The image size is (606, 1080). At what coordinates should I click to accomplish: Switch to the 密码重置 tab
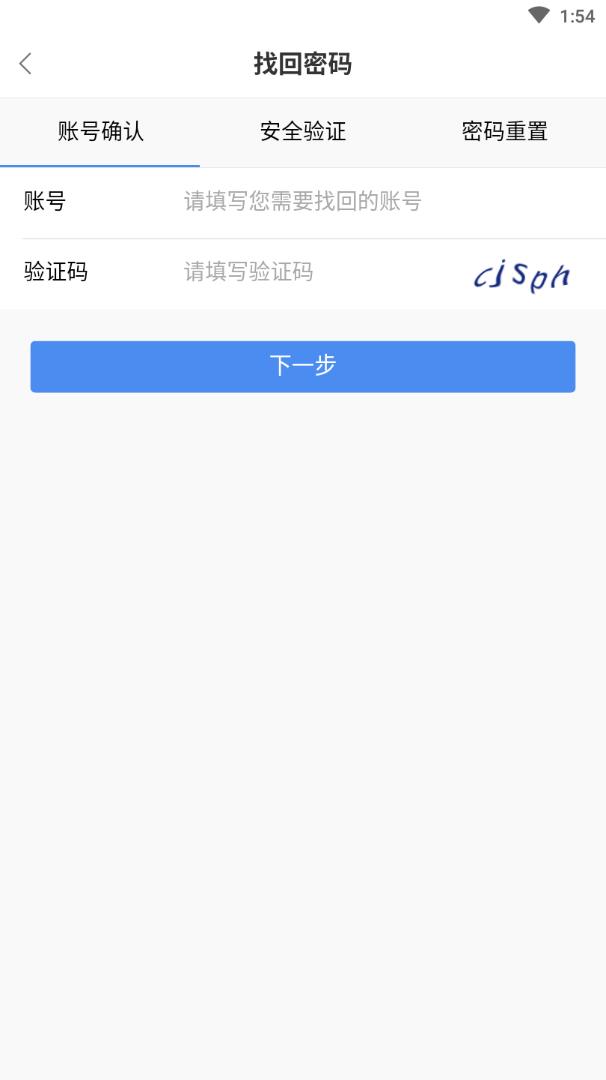pos(504,132)
